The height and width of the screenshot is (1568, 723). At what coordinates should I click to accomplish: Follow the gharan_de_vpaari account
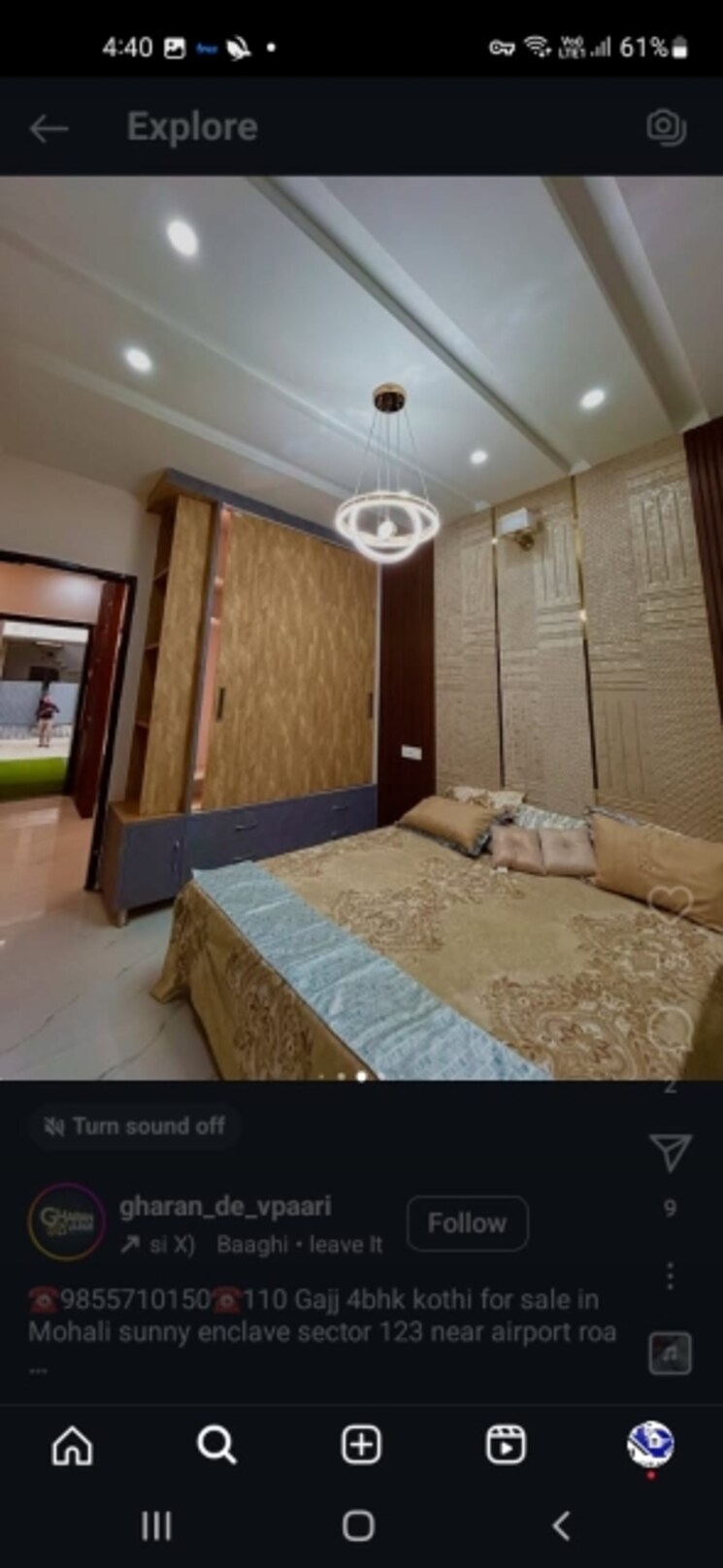pos(467,1224)
